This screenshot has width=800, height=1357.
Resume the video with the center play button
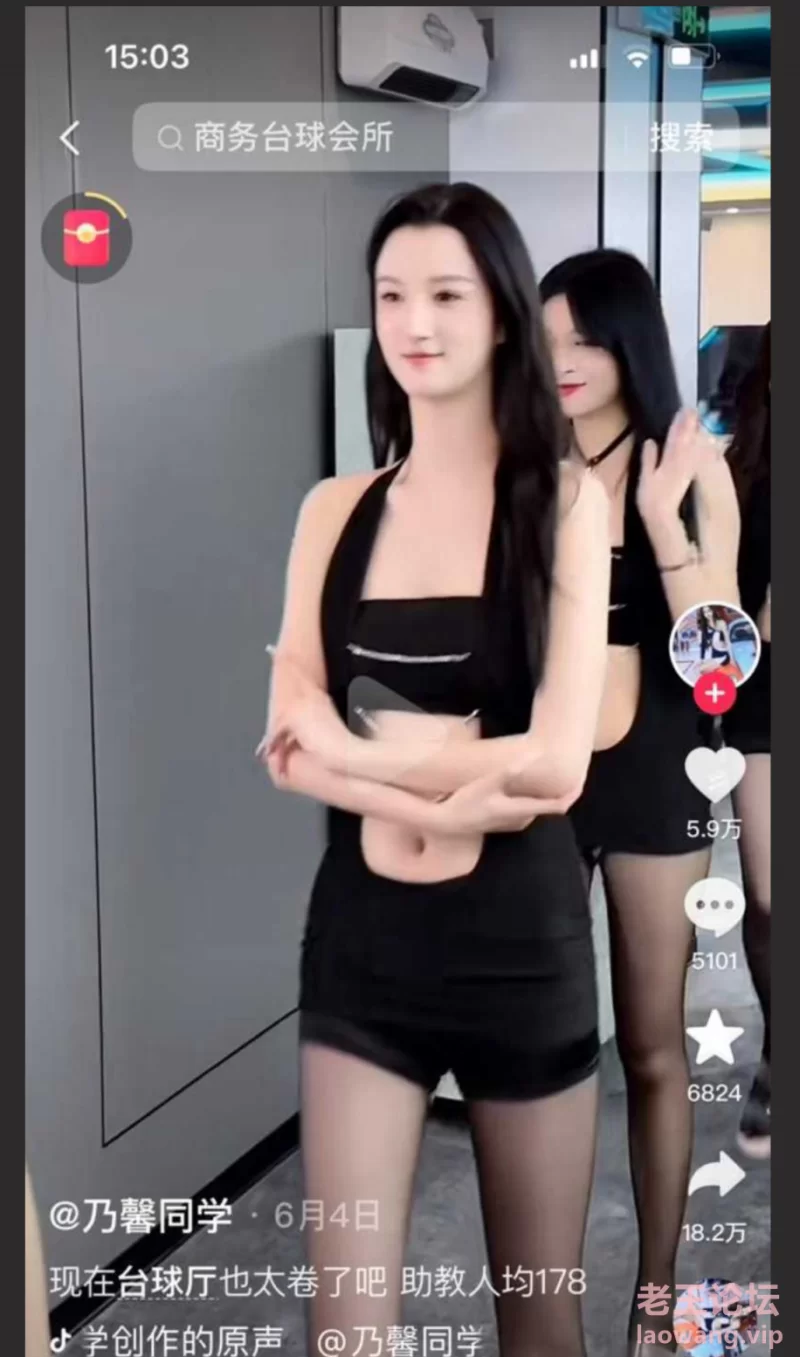coord(388,711)
